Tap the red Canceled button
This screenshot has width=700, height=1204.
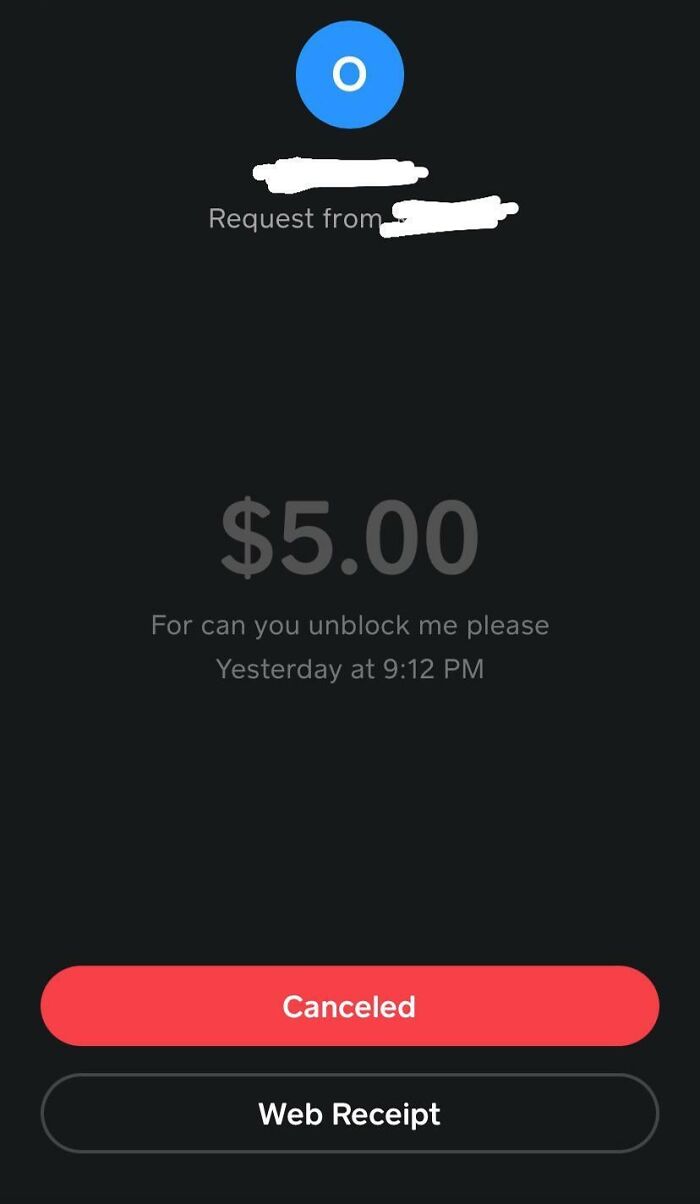coord(349,1006)
